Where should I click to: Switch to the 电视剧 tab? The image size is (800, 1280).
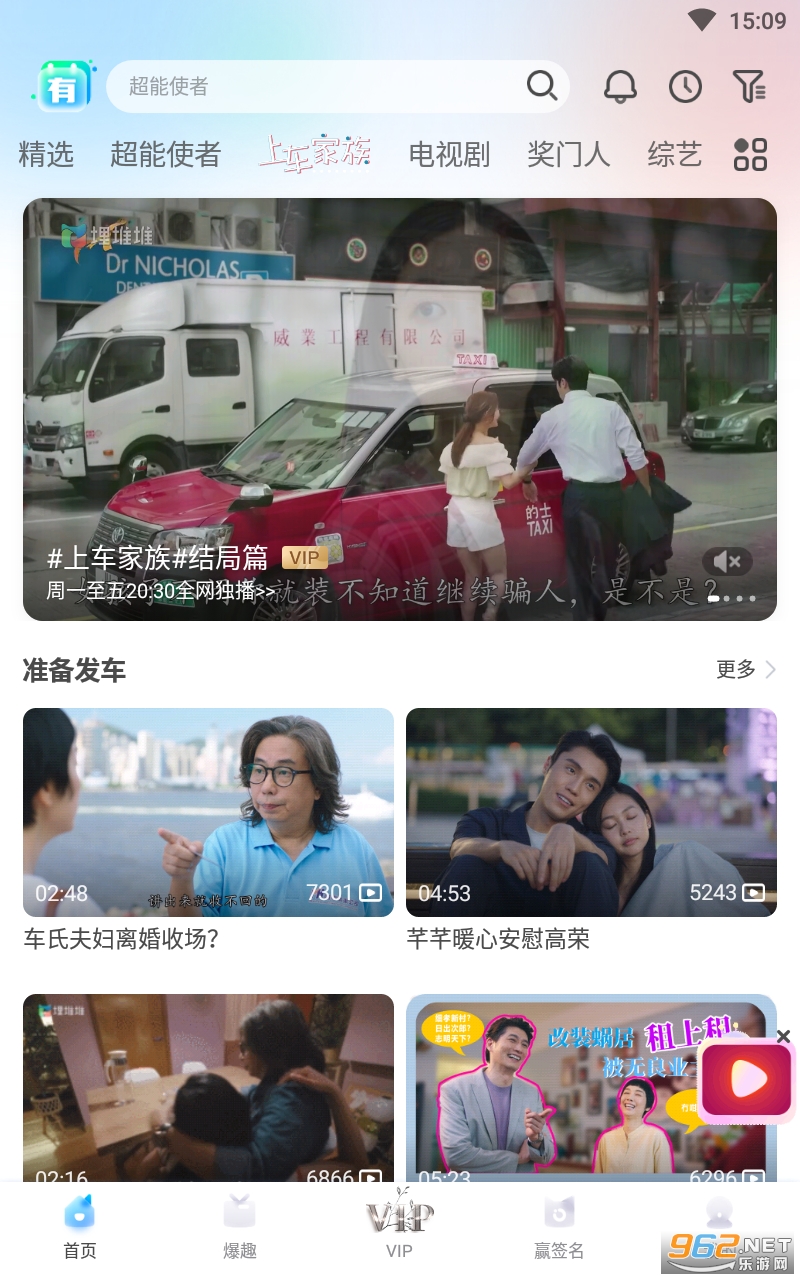(449, 155)
